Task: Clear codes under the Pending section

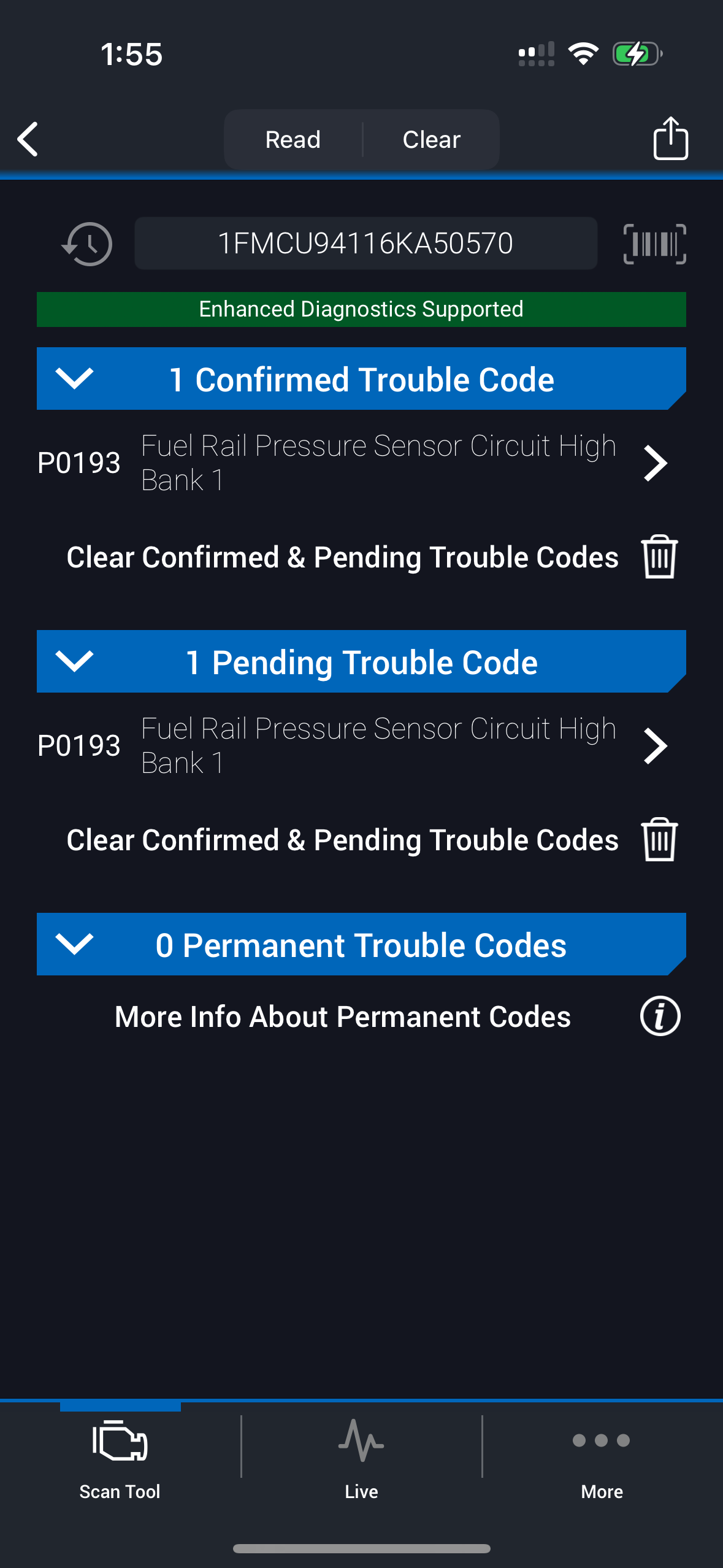Action: tap(659, 840)
